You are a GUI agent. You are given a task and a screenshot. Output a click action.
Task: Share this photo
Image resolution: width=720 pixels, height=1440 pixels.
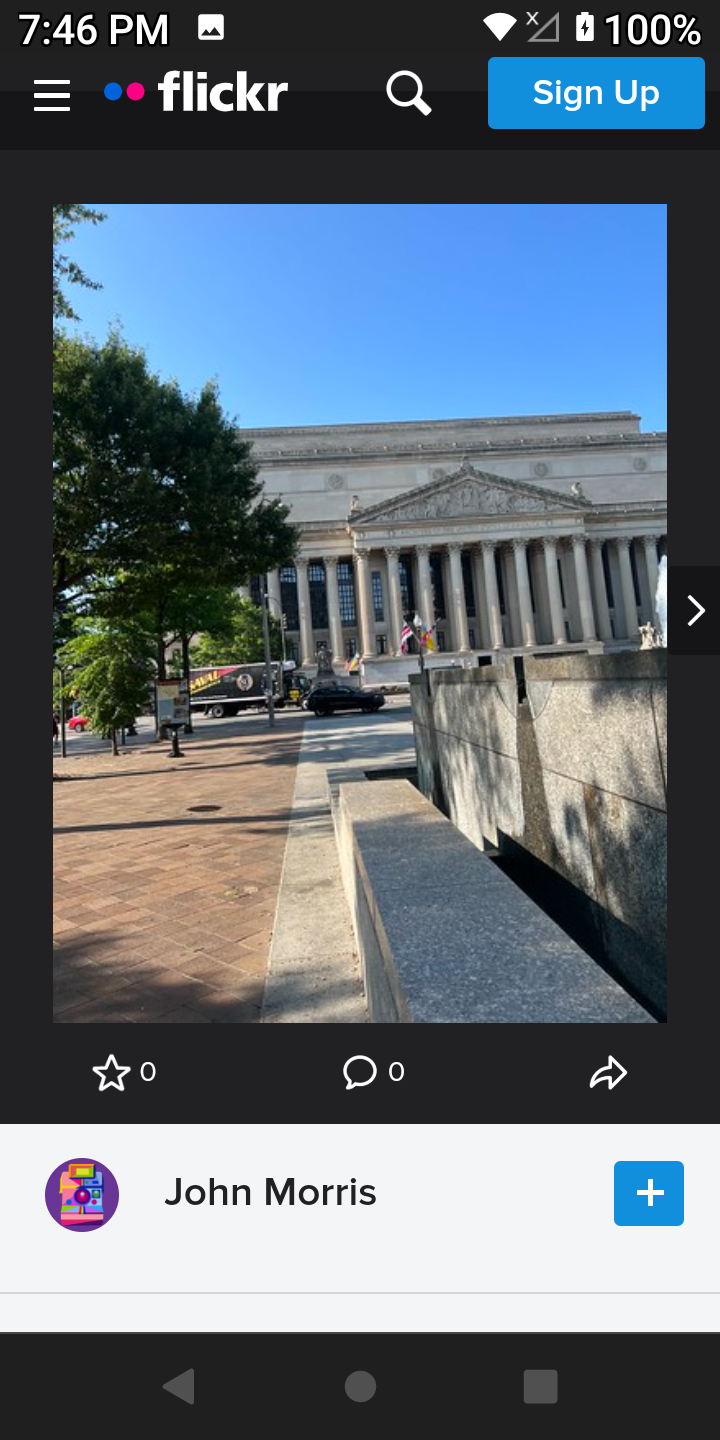tap(608, 1074)
